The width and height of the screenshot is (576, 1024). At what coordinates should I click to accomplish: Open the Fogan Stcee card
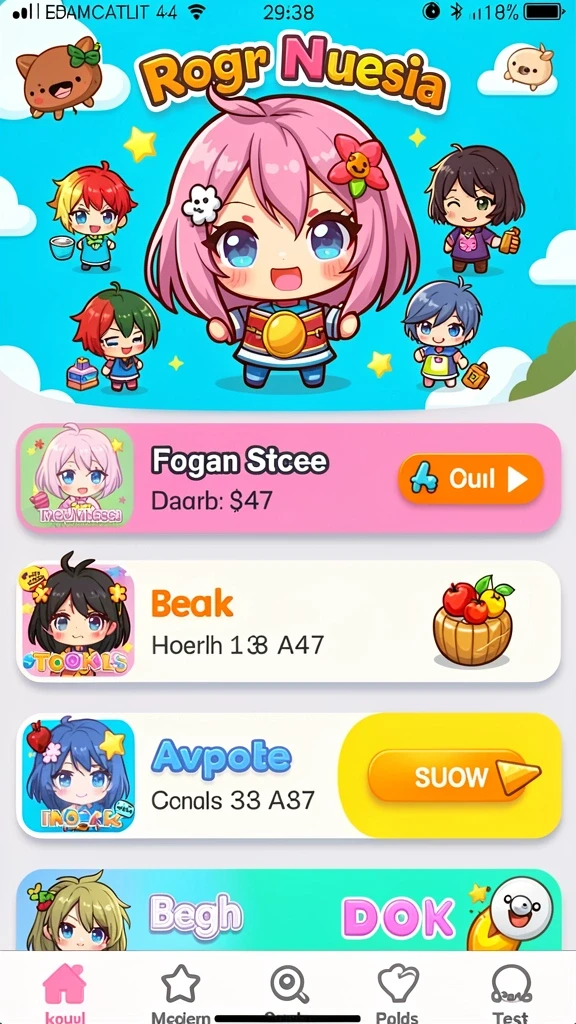click(x=289, y=478)
